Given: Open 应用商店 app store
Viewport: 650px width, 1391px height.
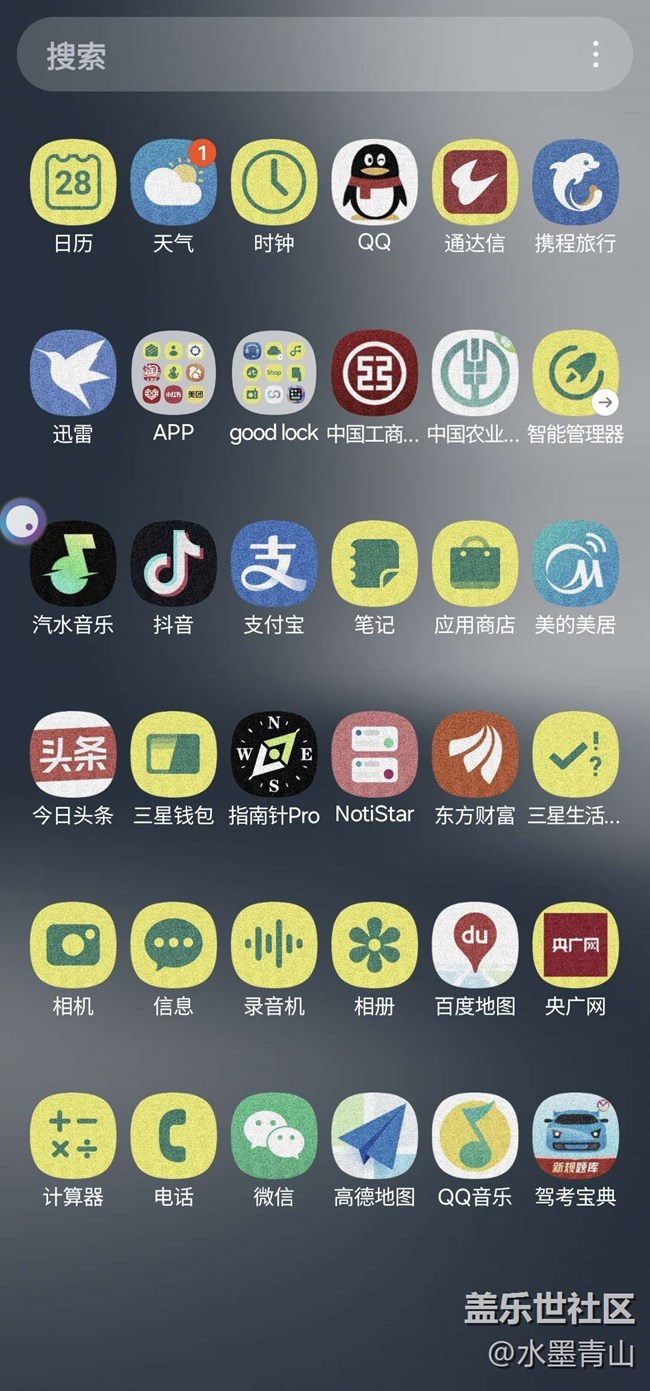Looking at the screenshot, I should click(x=475, y=564).
